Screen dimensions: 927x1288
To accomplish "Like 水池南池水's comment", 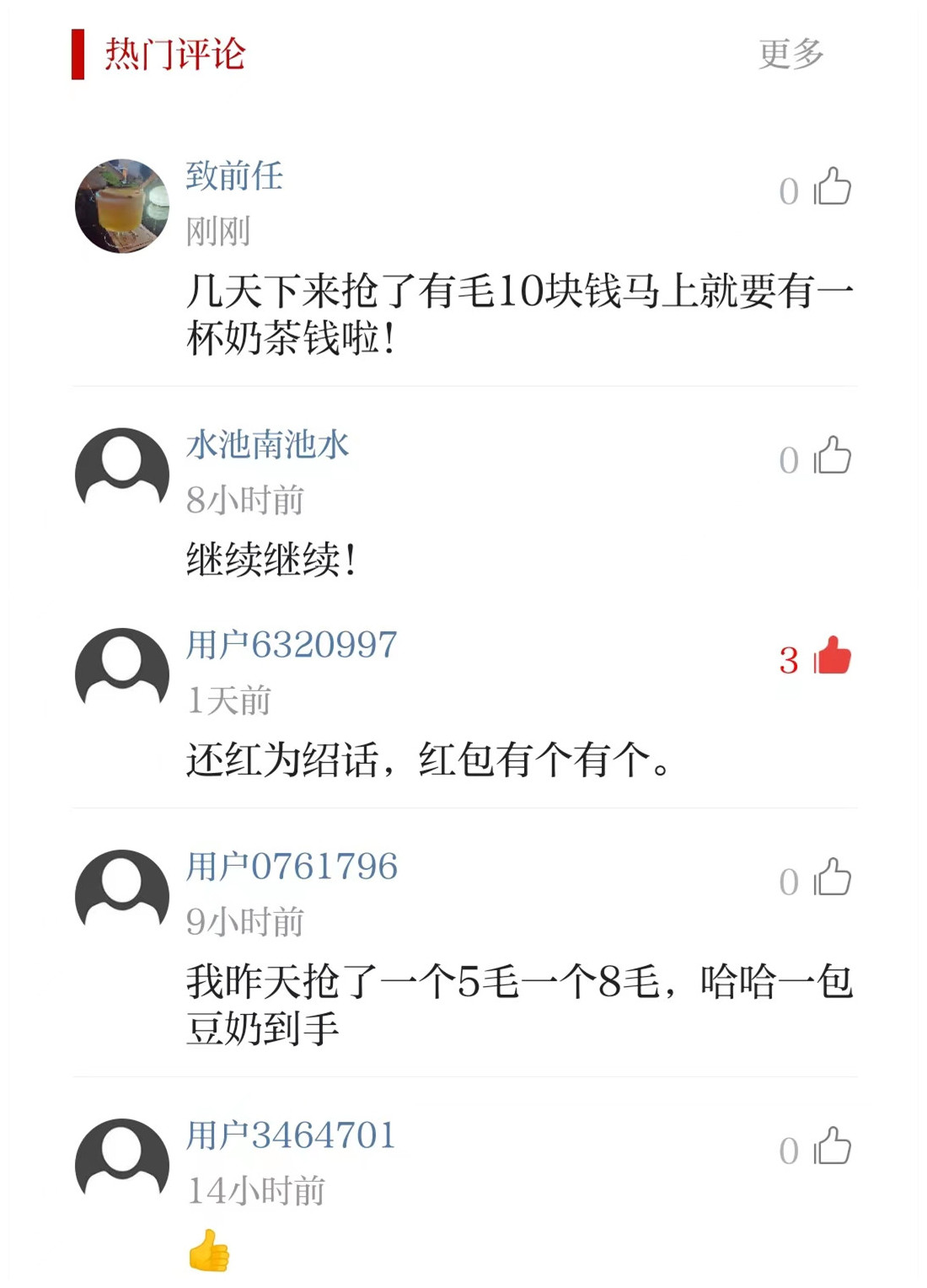I will (833, 456).
